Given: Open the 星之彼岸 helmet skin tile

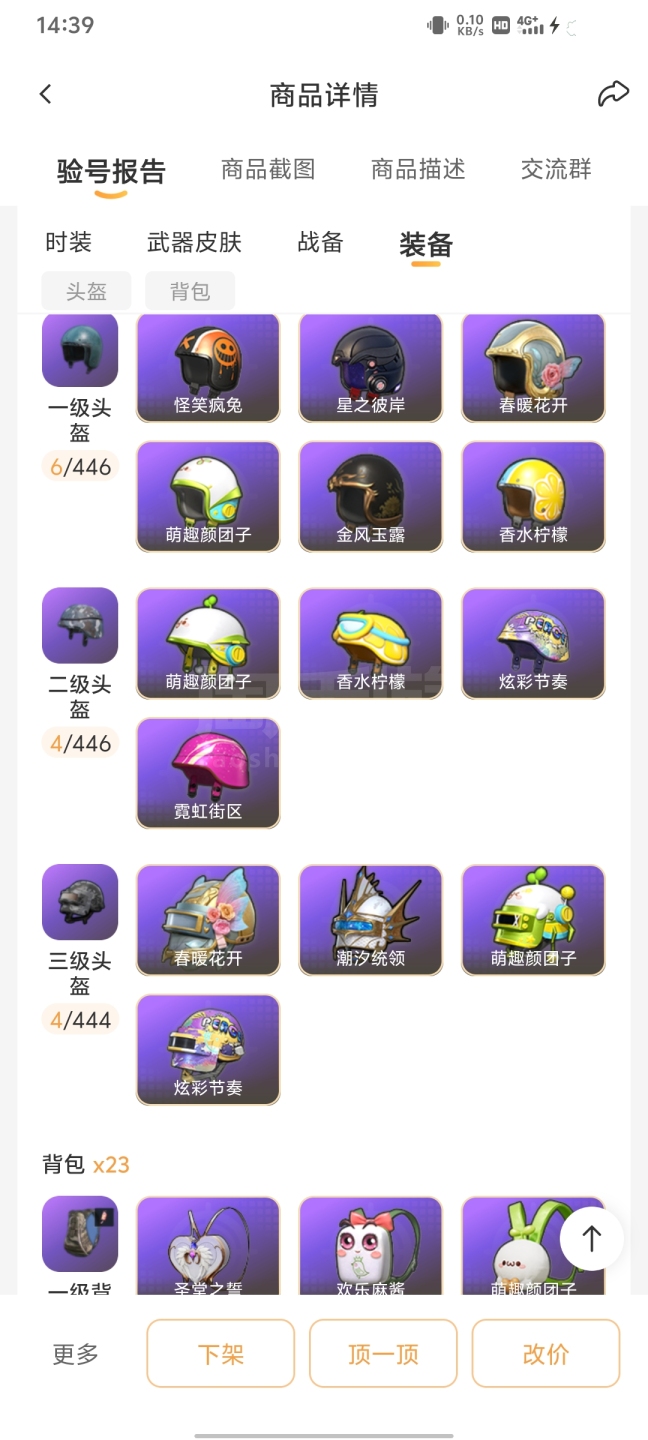Looking at the screenshot, I should 371,367.
